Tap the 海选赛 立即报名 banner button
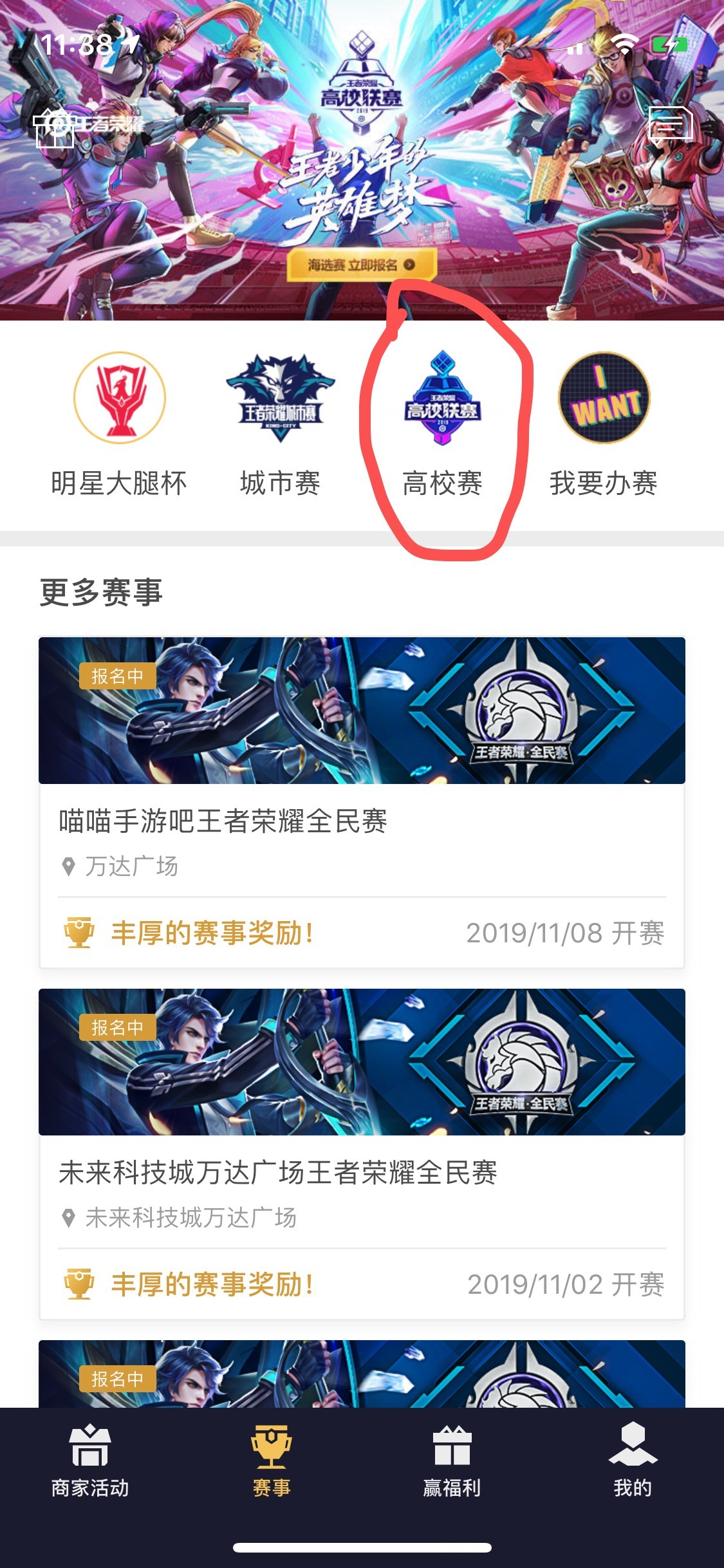 point(362,265)
